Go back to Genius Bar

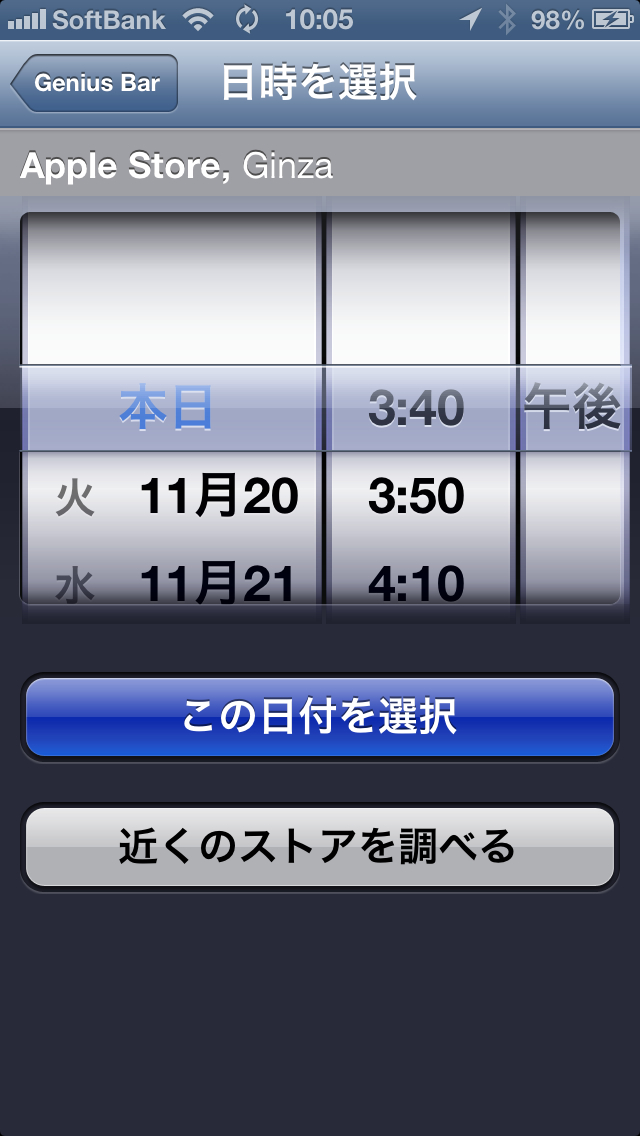coord(95,83)
